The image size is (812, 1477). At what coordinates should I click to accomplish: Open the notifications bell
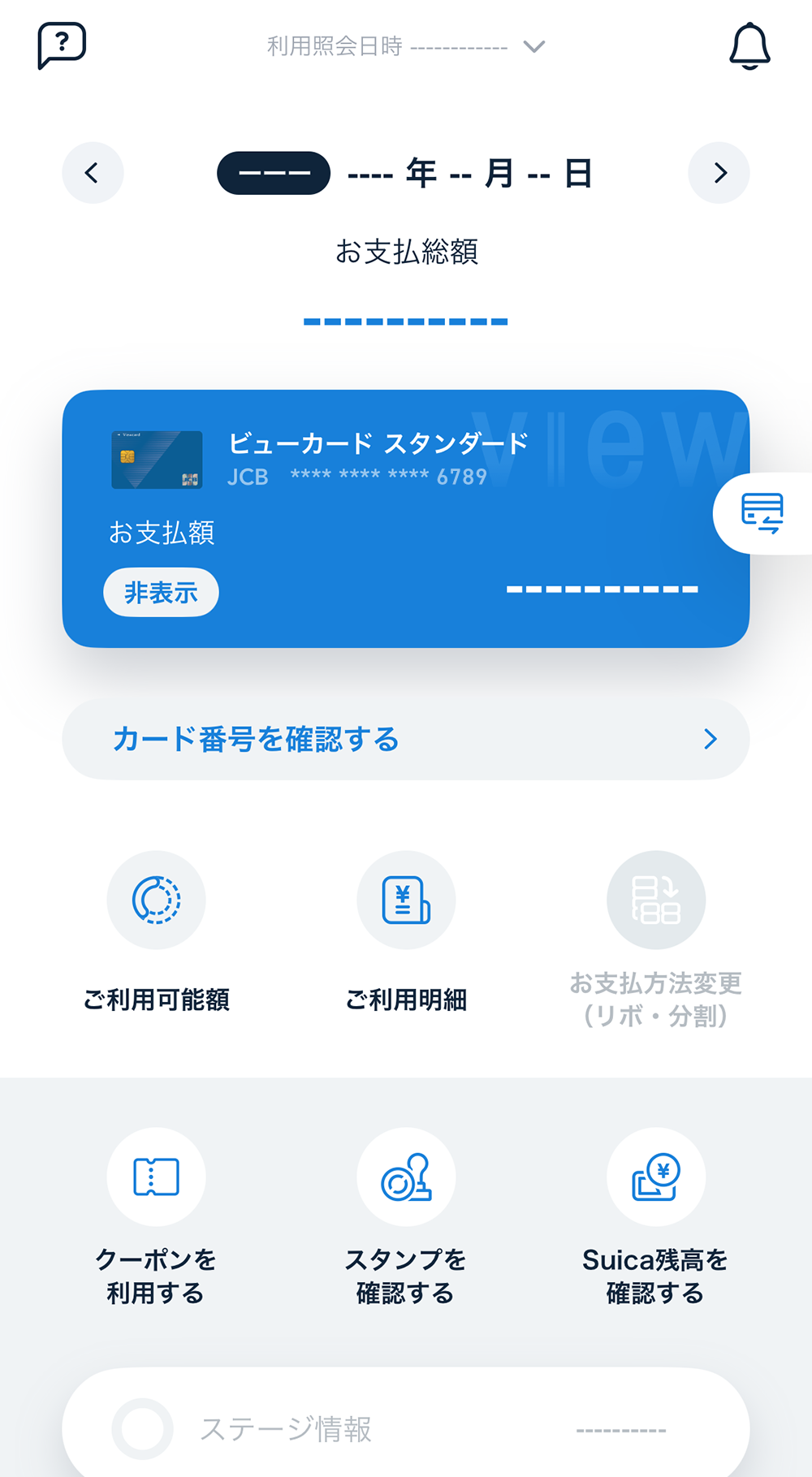(x=749, y=45)
